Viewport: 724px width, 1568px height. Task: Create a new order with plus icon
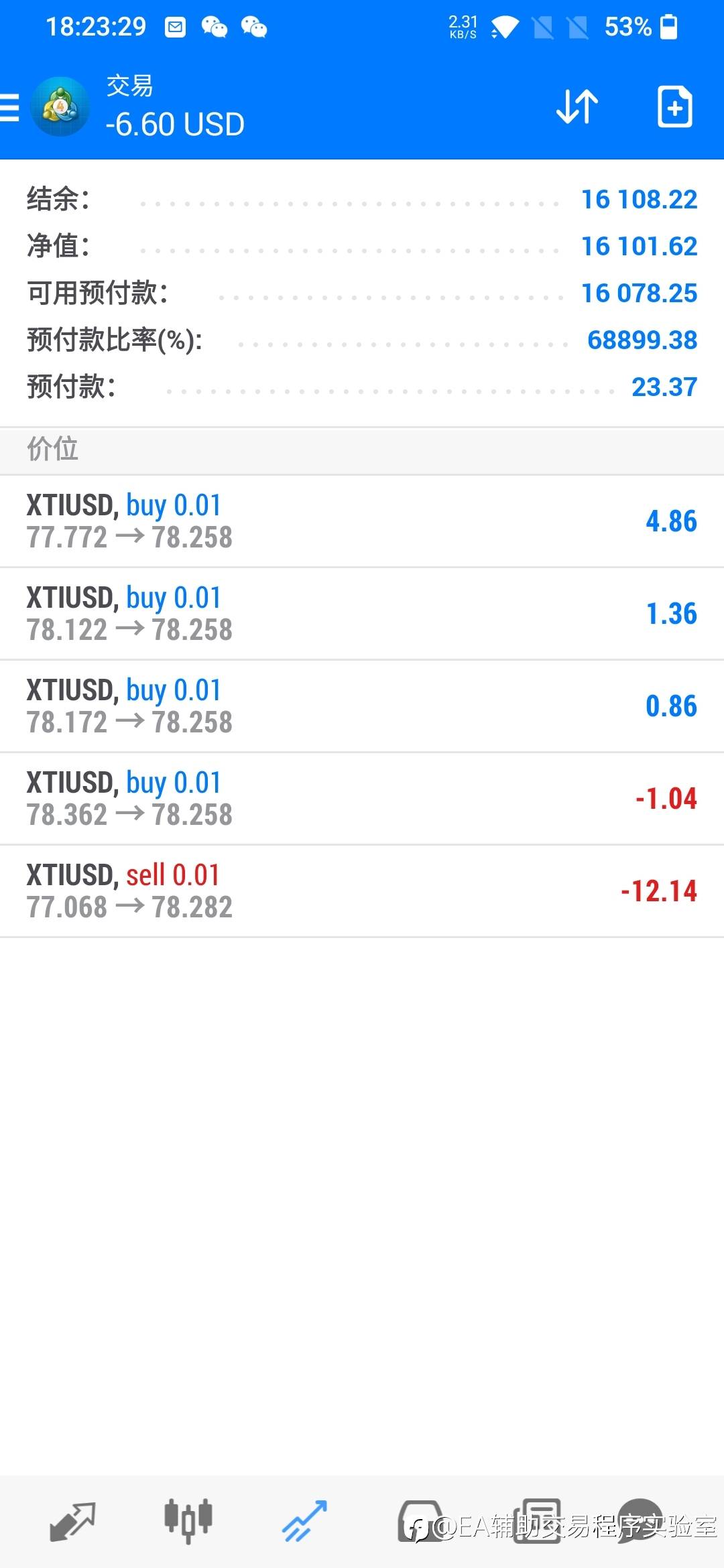[674, 107]
